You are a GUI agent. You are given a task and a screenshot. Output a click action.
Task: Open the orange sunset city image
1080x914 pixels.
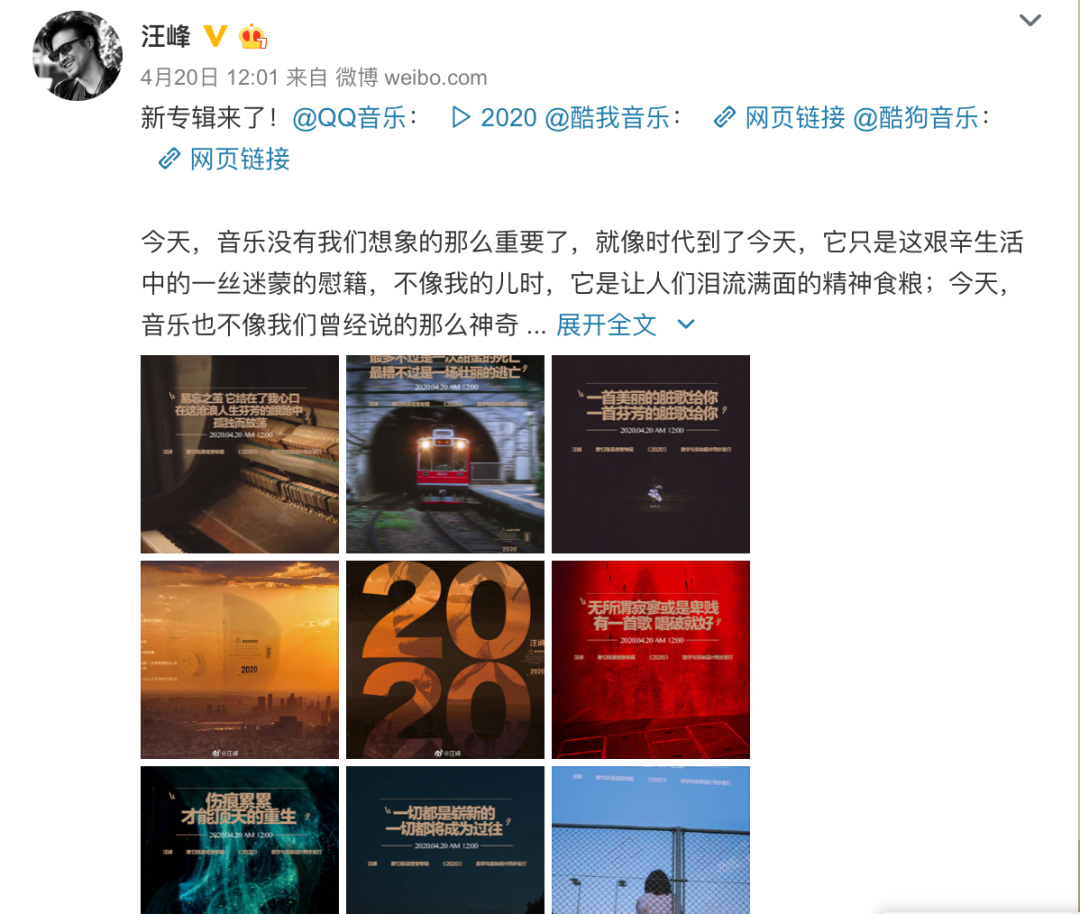(x=239, y=659)
